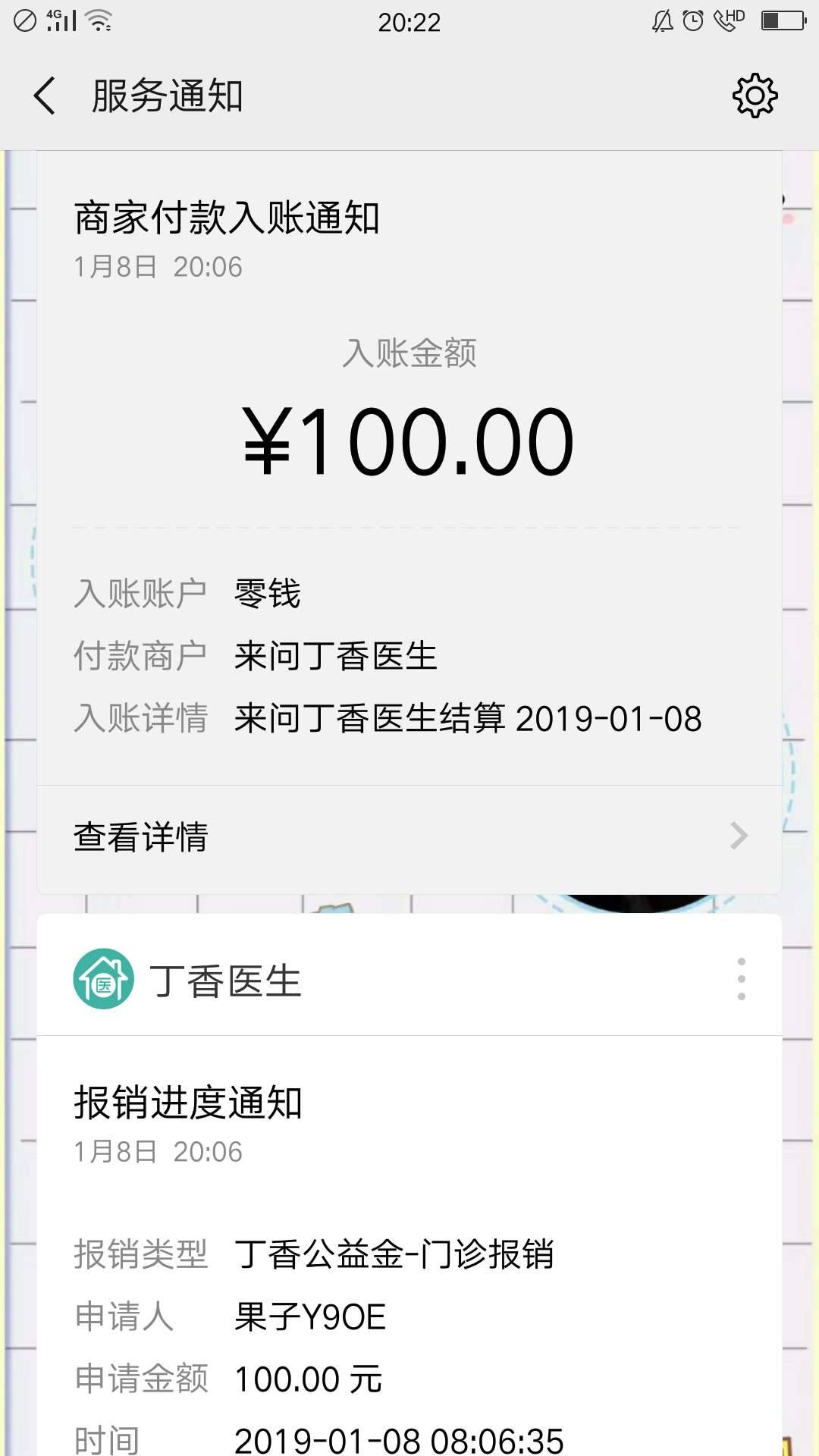Tap 查看详情 to view payment details
The image size is (819, 1456).
point(141,837)
